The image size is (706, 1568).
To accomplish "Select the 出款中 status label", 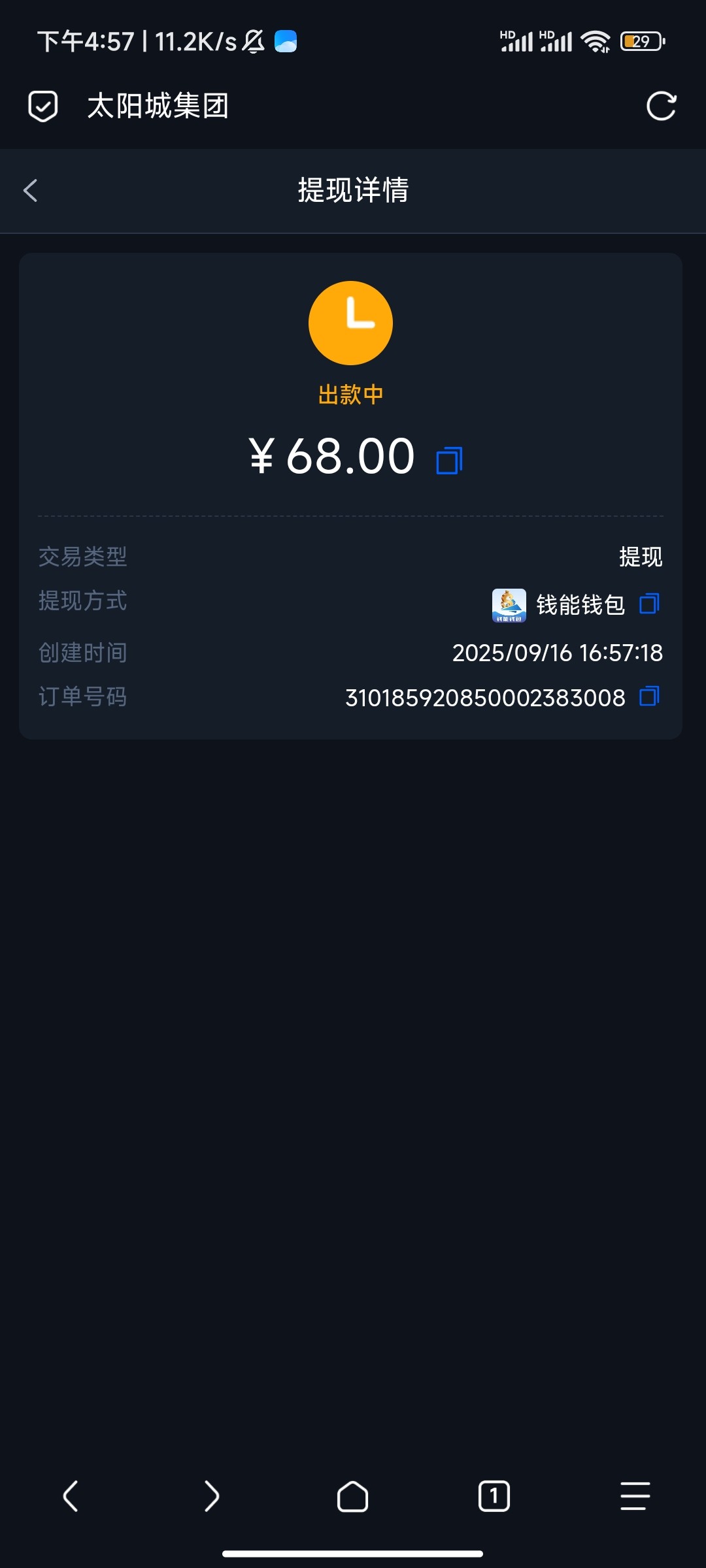I will 351,394.
